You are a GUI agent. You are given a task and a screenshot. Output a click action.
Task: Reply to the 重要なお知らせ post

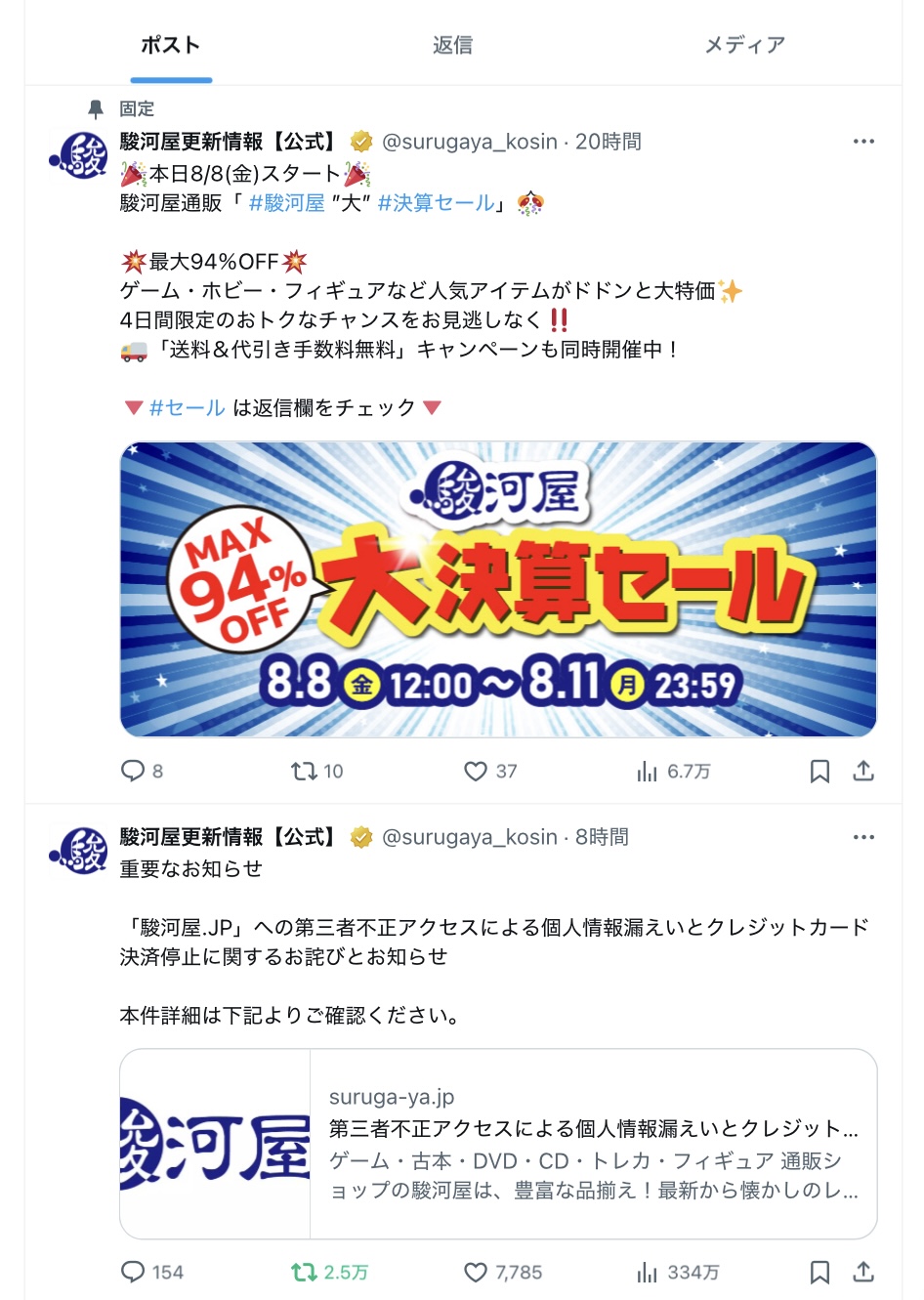[133, 1272]
